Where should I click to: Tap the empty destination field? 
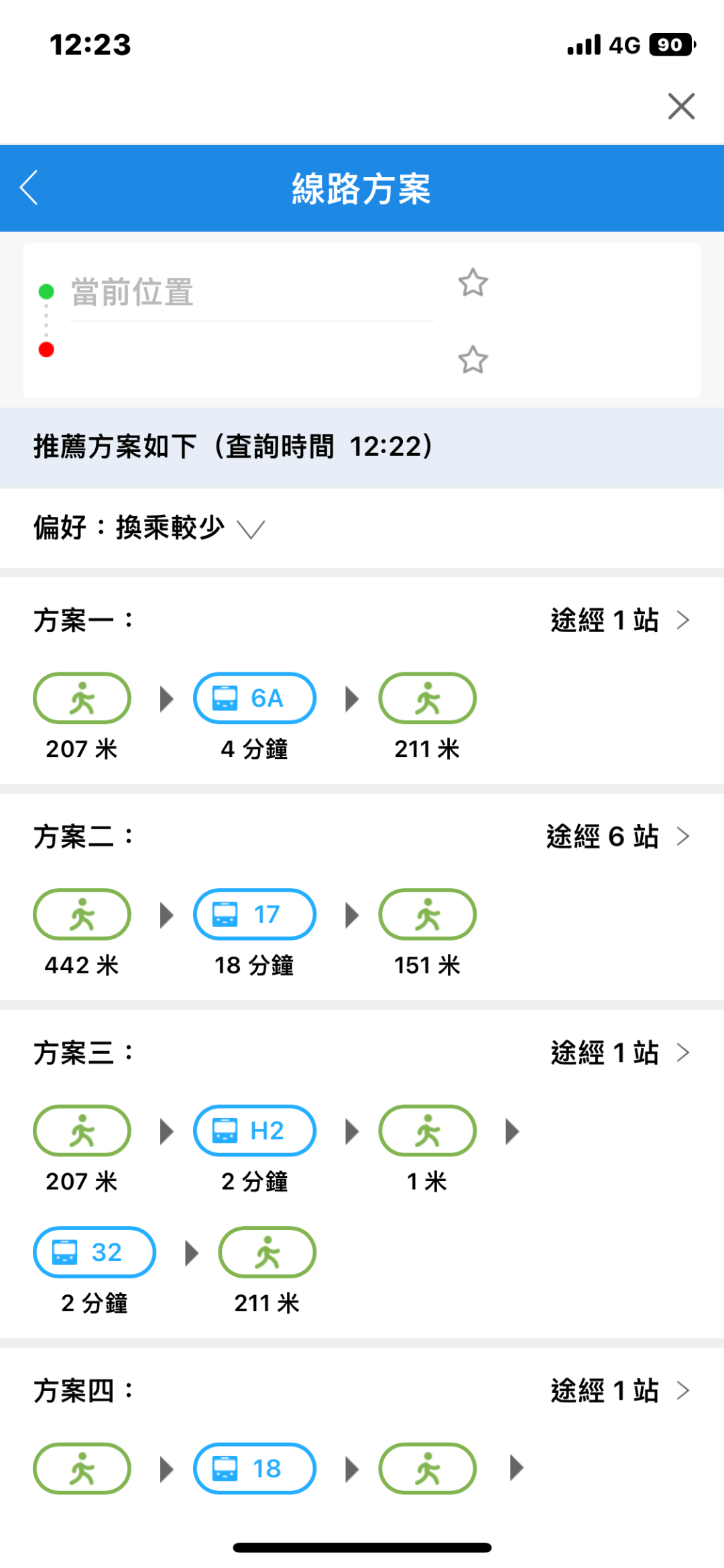[252, 351]
